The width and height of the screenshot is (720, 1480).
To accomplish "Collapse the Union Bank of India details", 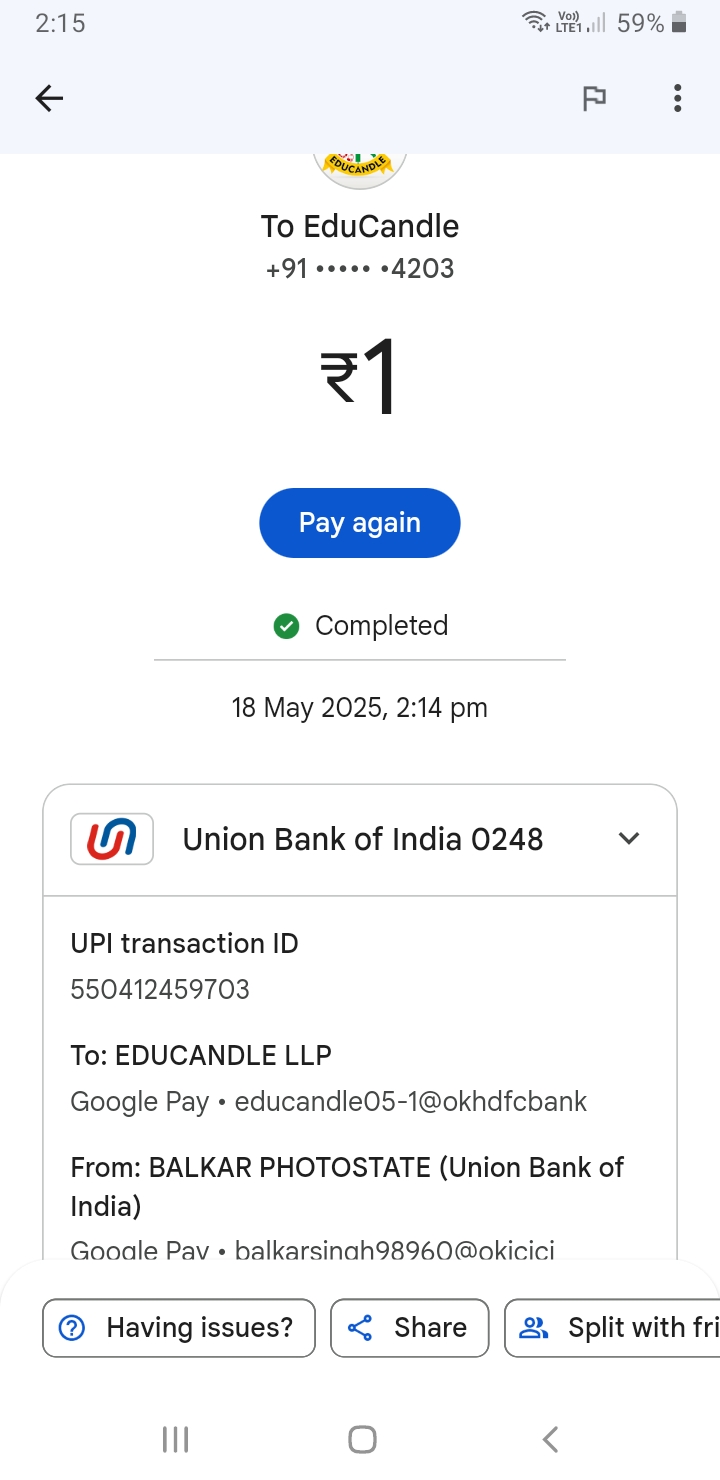I will [628, 839].
